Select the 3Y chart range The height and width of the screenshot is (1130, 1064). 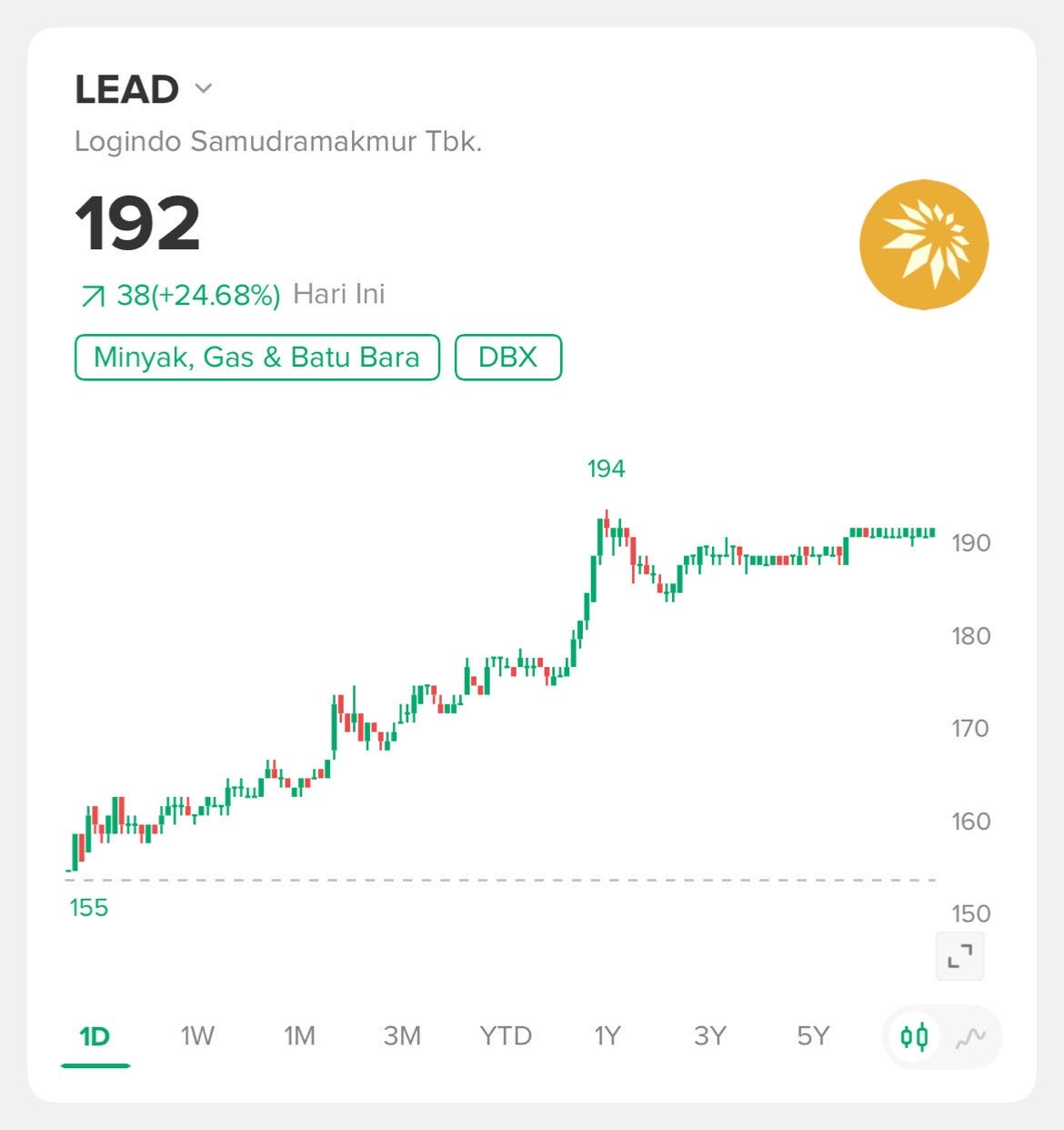710,1036
